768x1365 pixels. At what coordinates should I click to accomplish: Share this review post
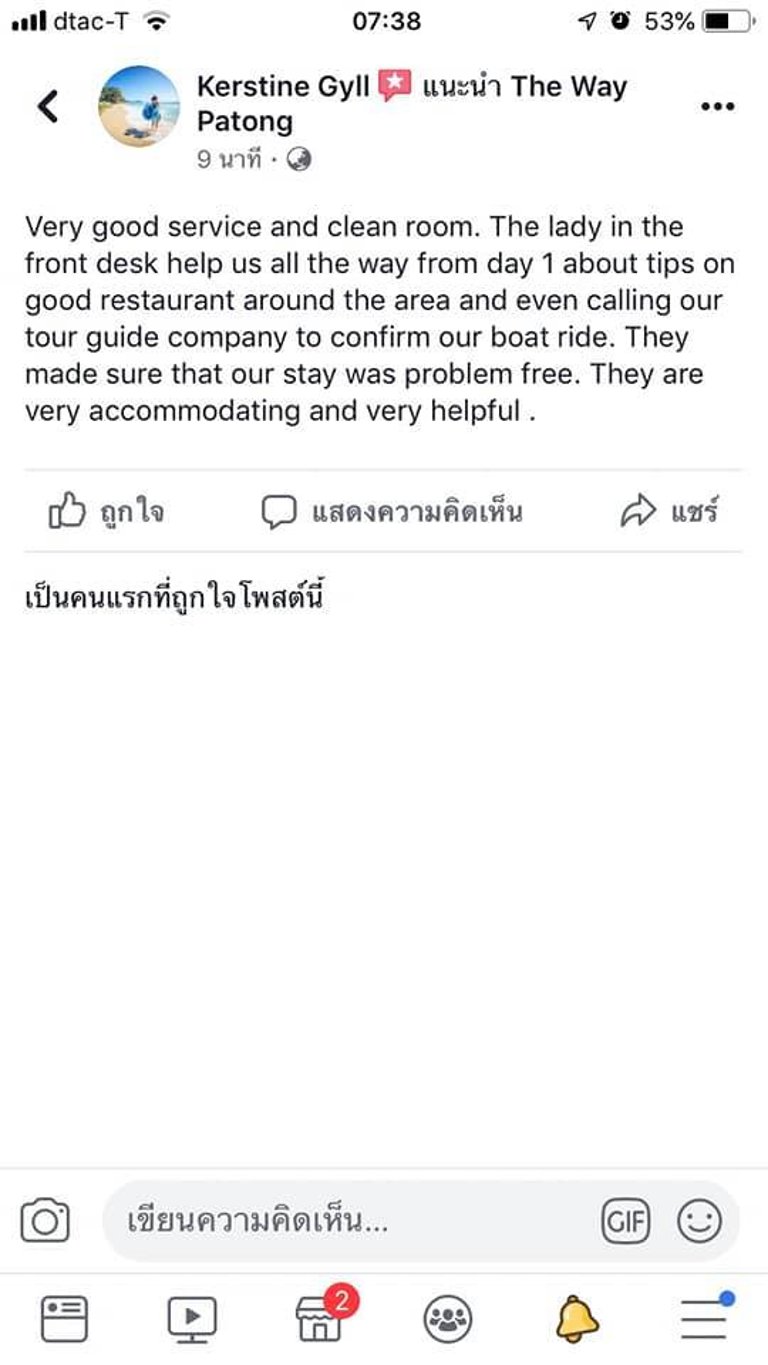point(669,512)
